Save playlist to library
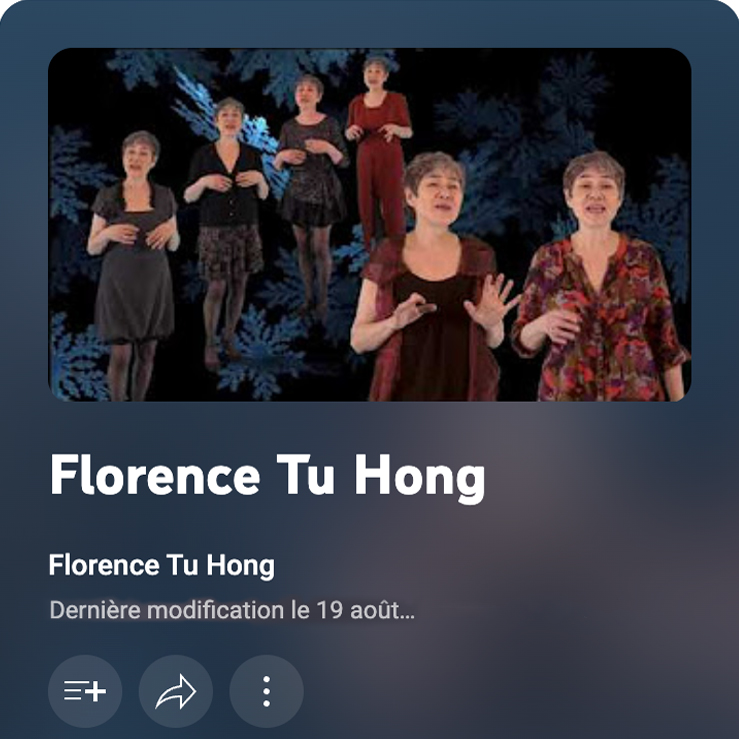This screenshot has height=739, width=739. point(85,691)
